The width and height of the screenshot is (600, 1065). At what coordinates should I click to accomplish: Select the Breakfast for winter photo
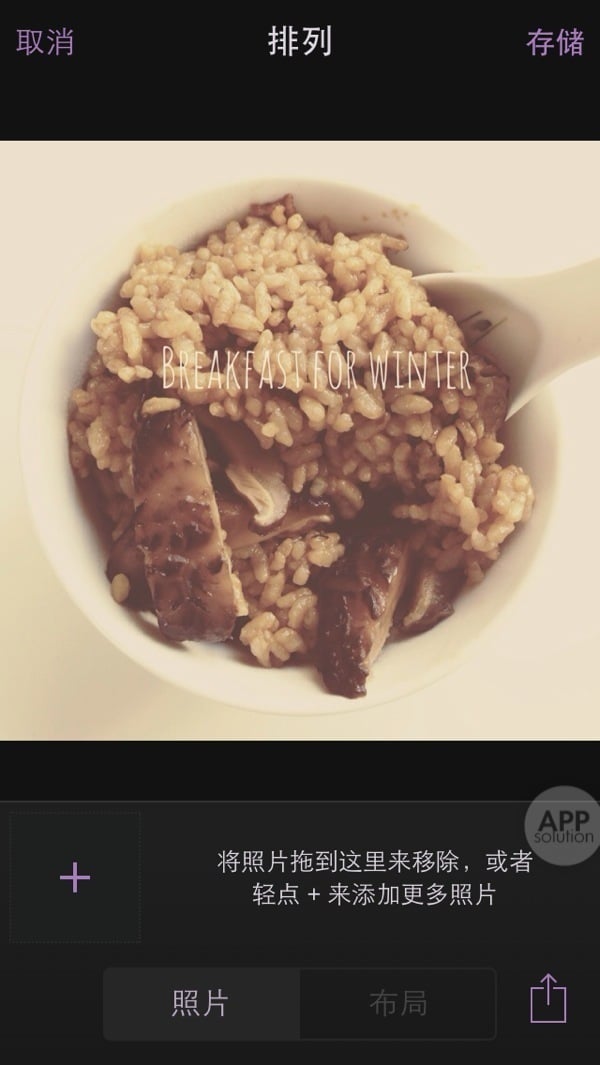point(300,440)
